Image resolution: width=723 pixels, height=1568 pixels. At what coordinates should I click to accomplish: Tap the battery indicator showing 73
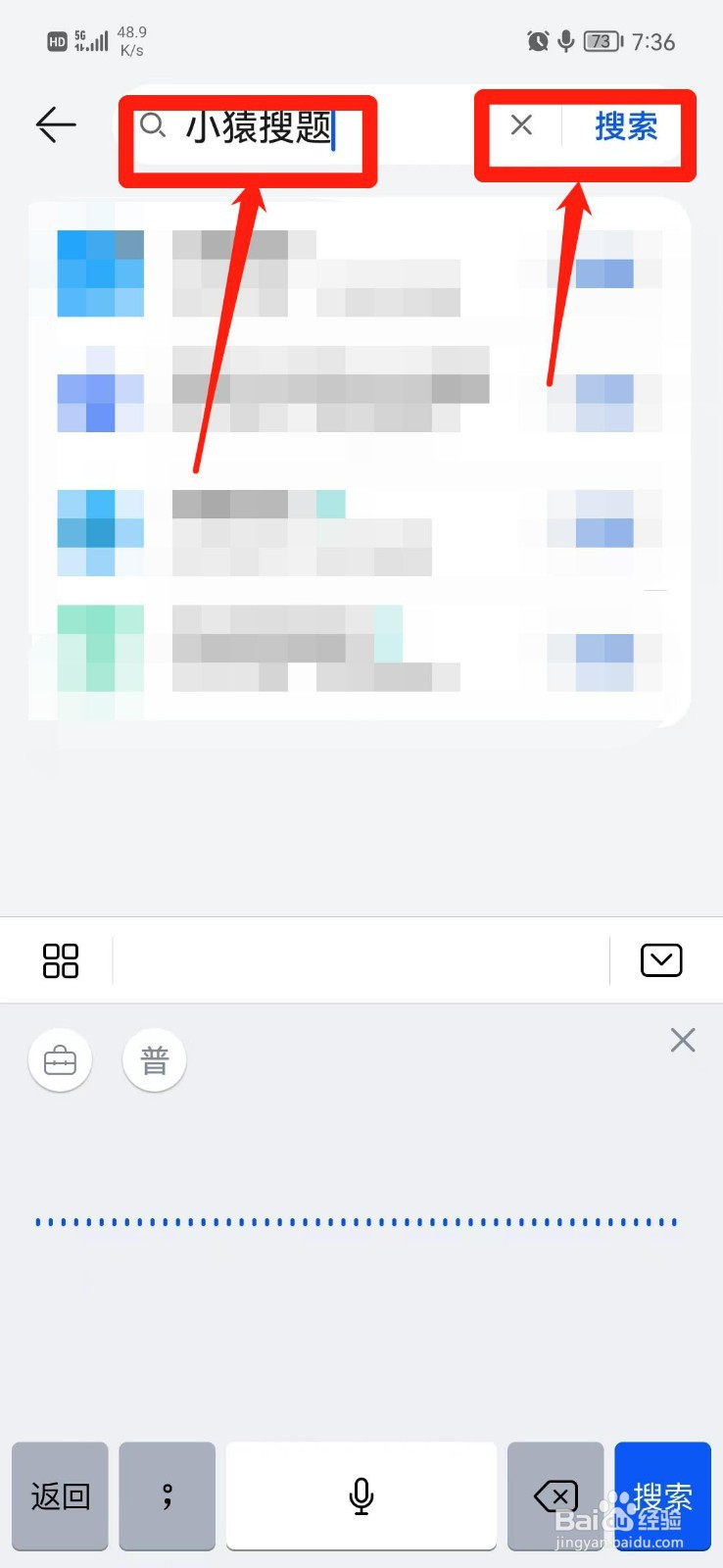click(600, 41)
